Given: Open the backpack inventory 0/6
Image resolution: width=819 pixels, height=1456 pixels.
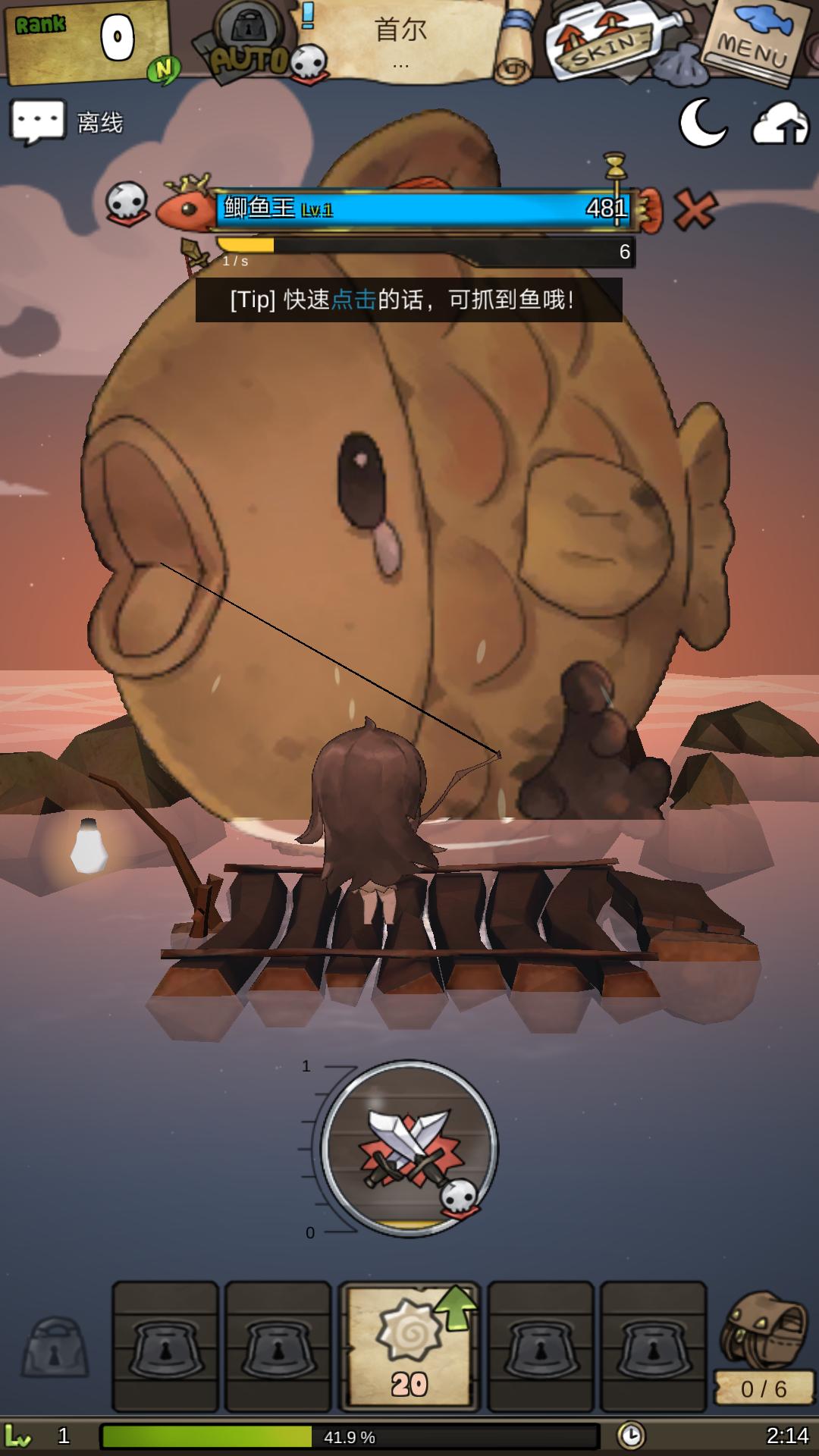Looking at the screenshot, I should [x=763, y=1346].
